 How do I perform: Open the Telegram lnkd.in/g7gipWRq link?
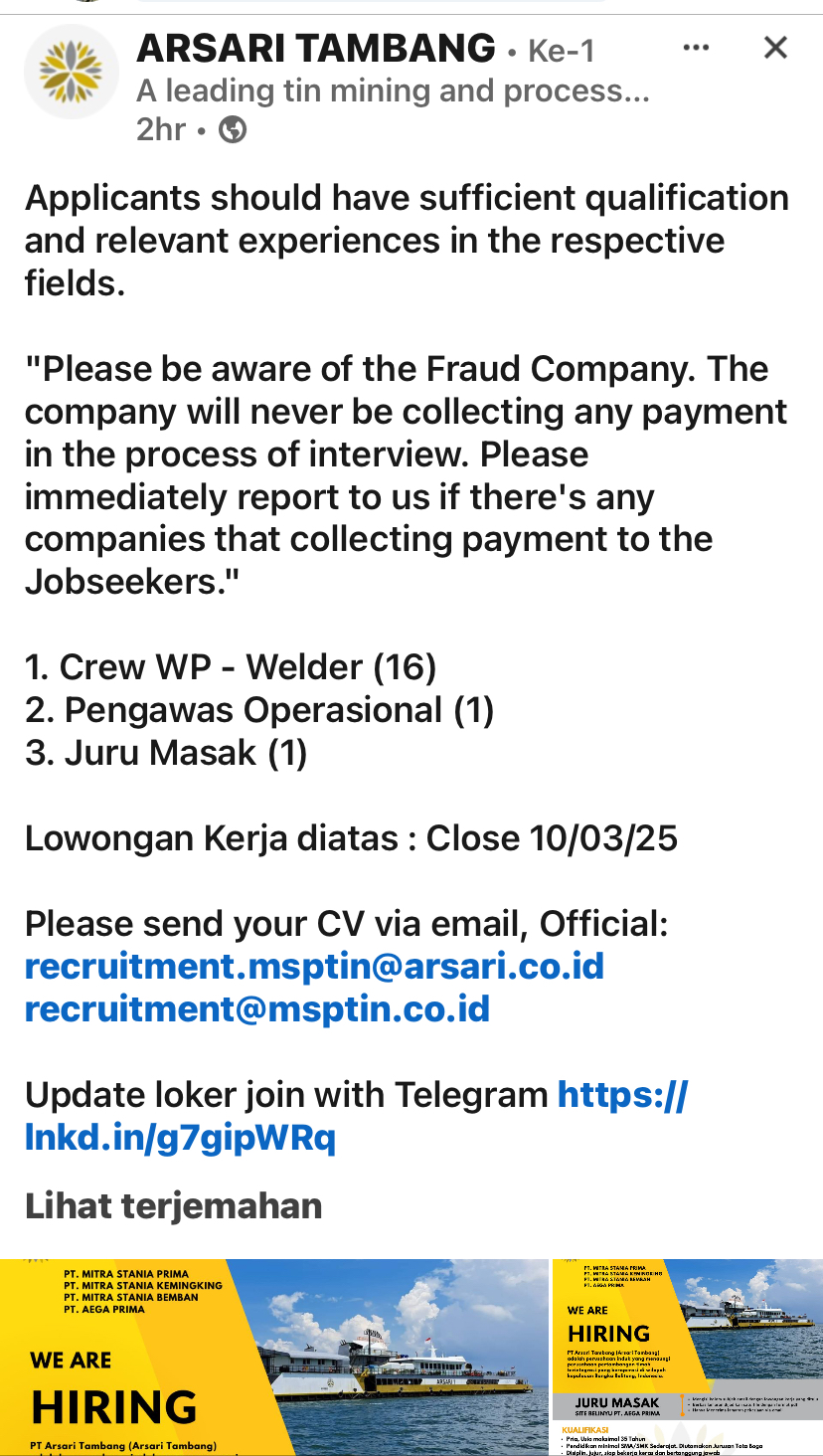180,1138
